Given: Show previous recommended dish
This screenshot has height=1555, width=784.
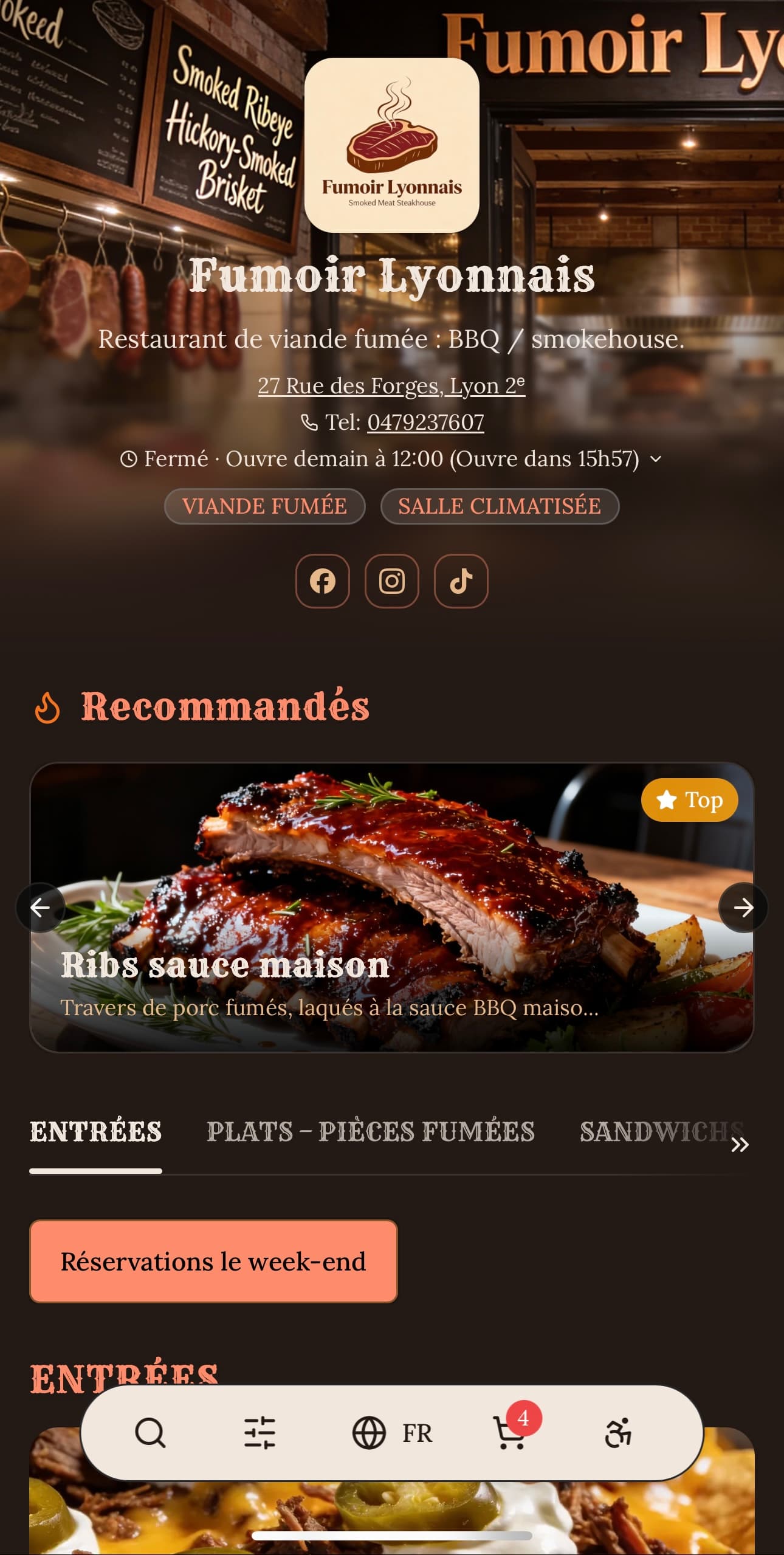Looking at the screenshot, I should (40, 908).
